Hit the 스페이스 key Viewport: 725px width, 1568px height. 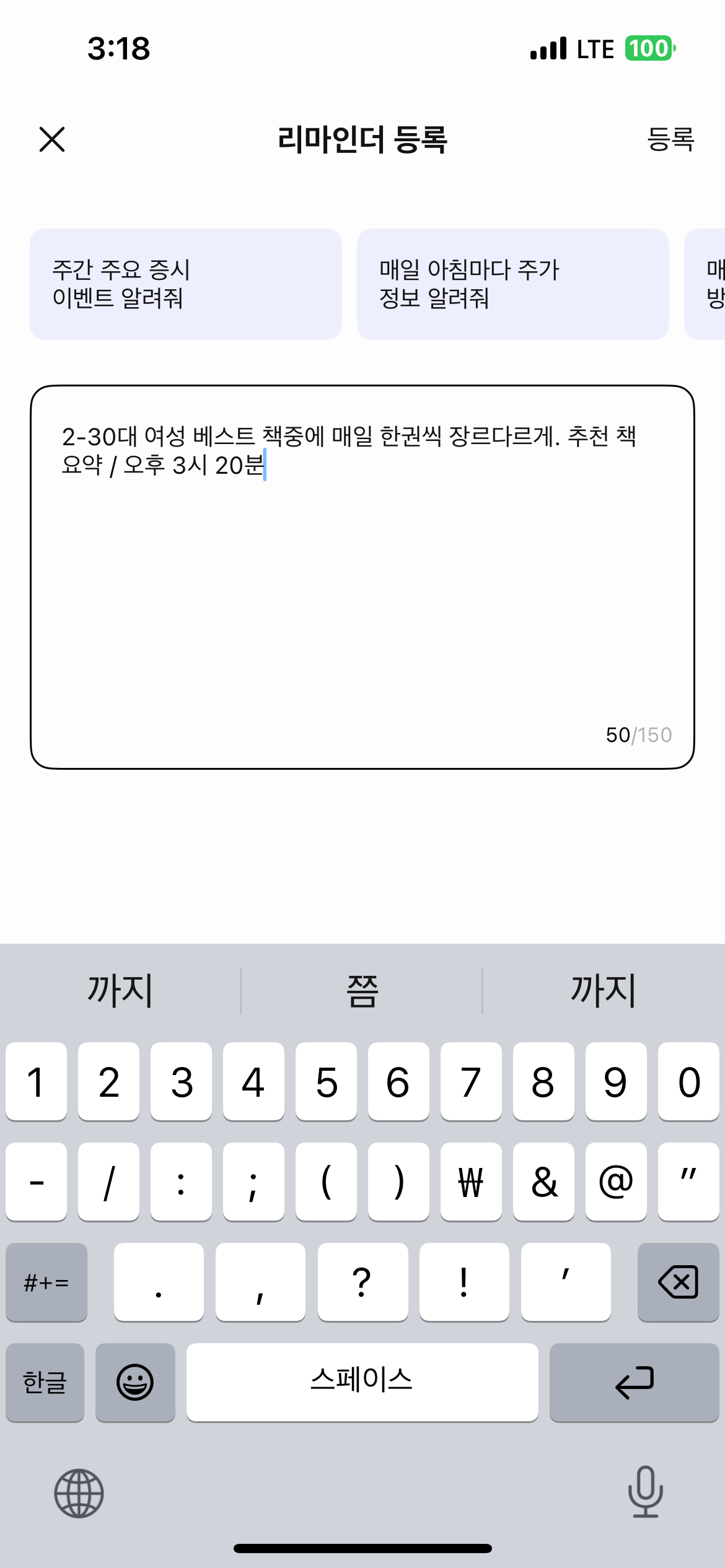[x=362, y=1382]
